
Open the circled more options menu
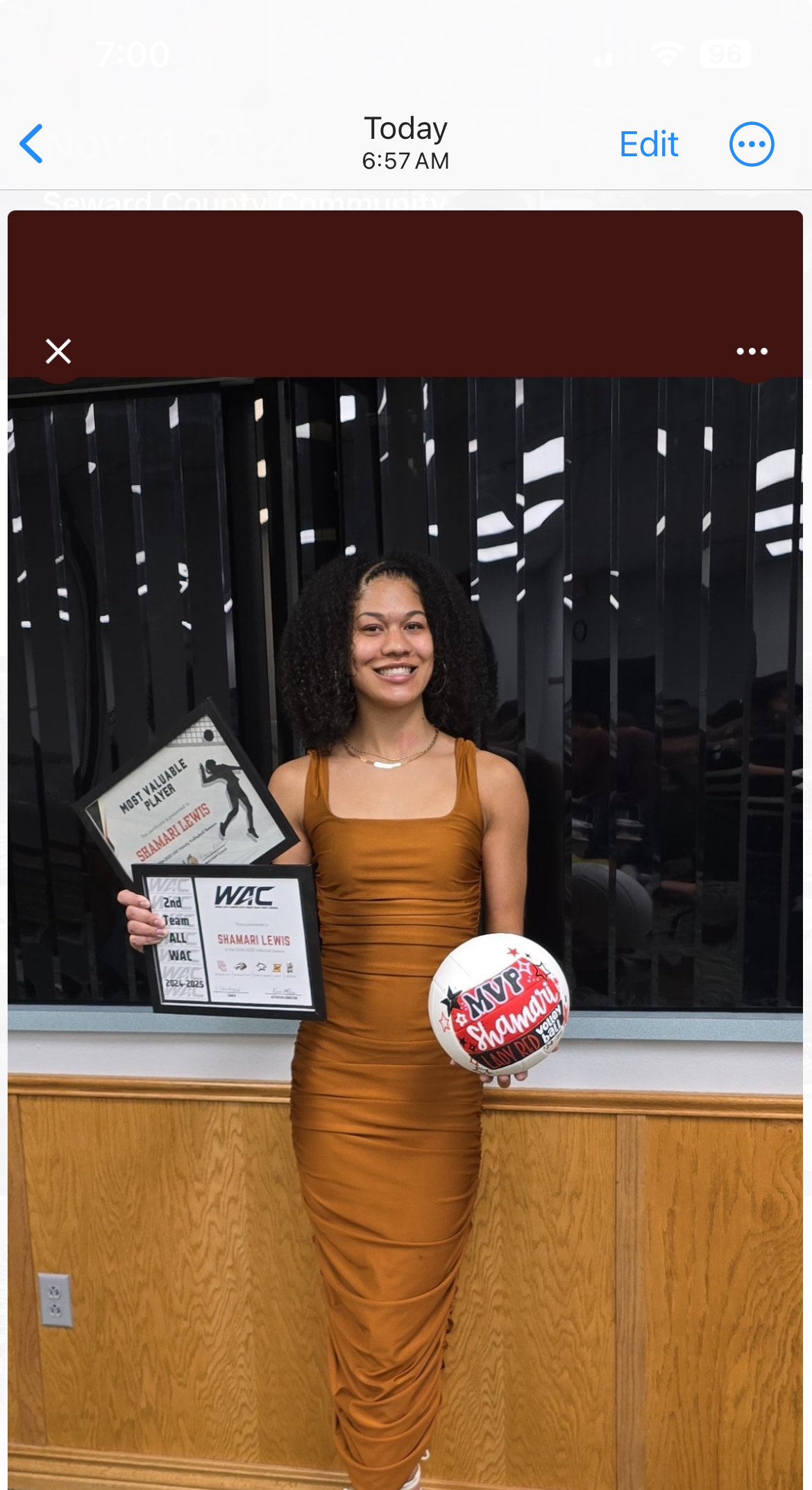(752, 144)
